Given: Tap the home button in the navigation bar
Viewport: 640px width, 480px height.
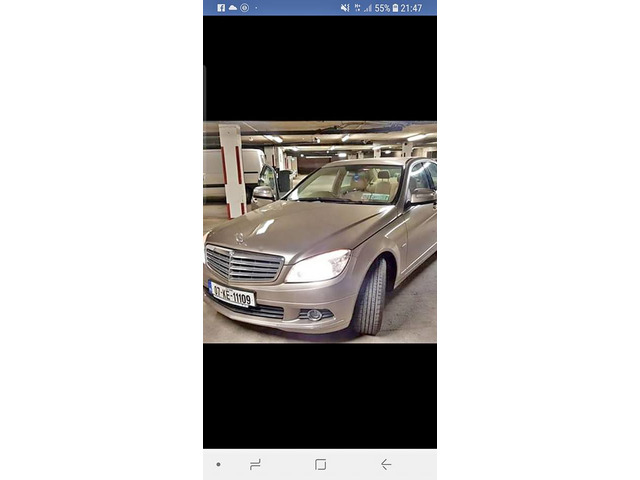Looking at the screenshot, I should 320,464.
